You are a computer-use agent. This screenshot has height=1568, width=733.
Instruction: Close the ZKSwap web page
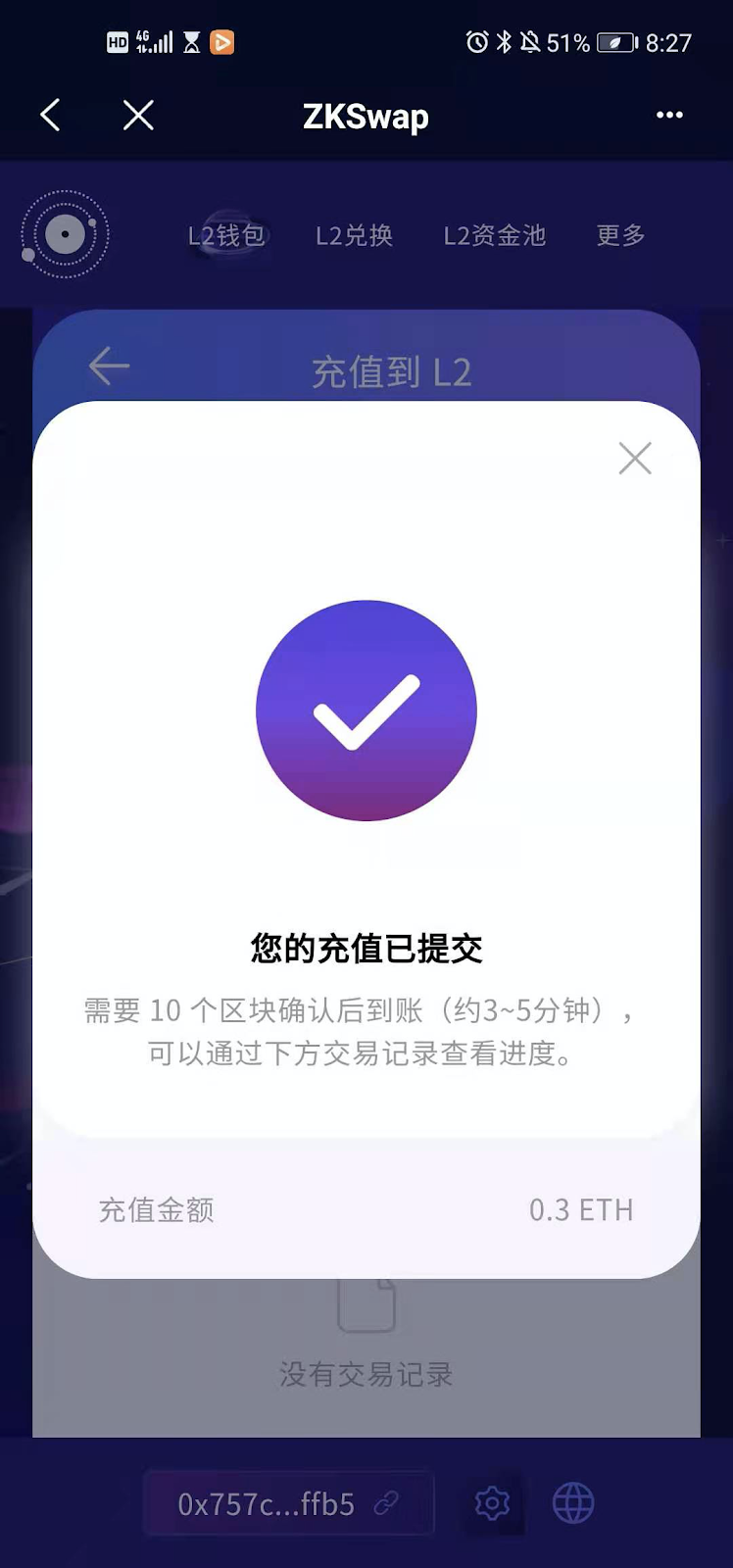click(138, 116)
